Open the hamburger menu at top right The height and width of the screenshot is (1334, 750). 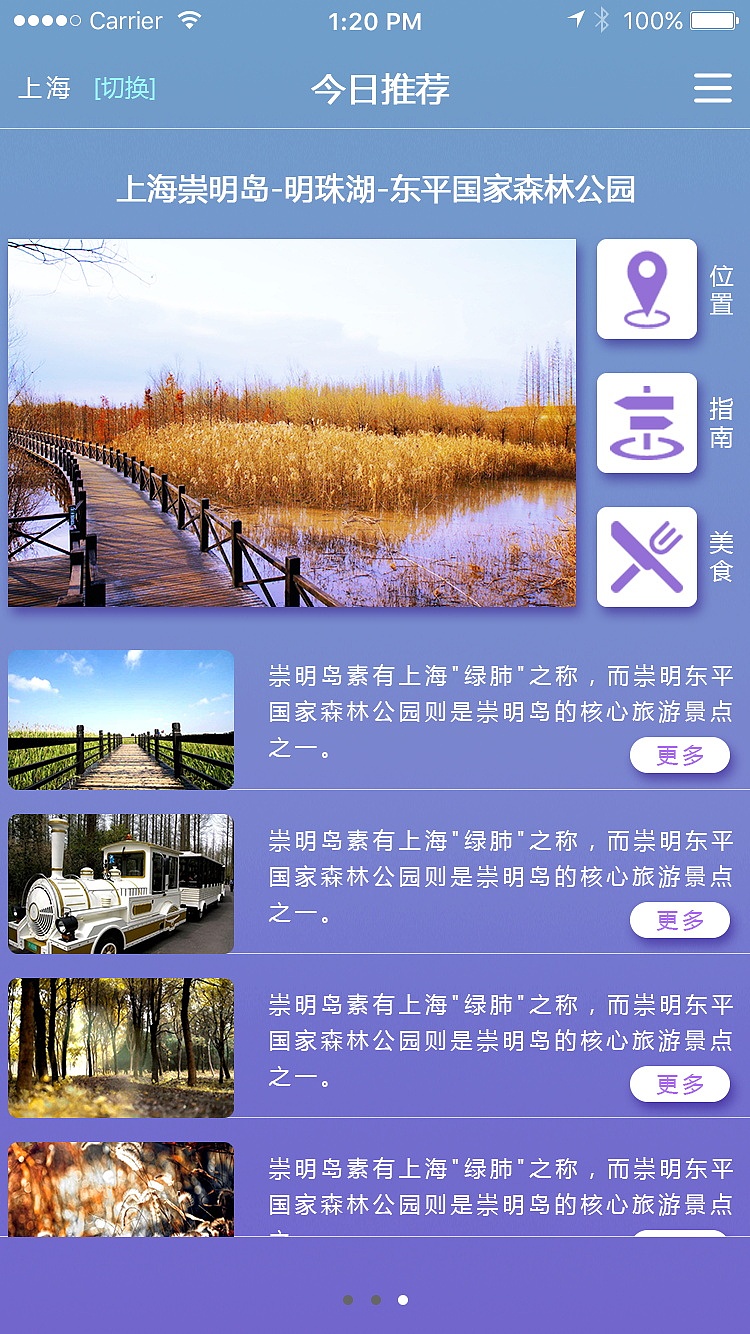click(x=712, y=88)
